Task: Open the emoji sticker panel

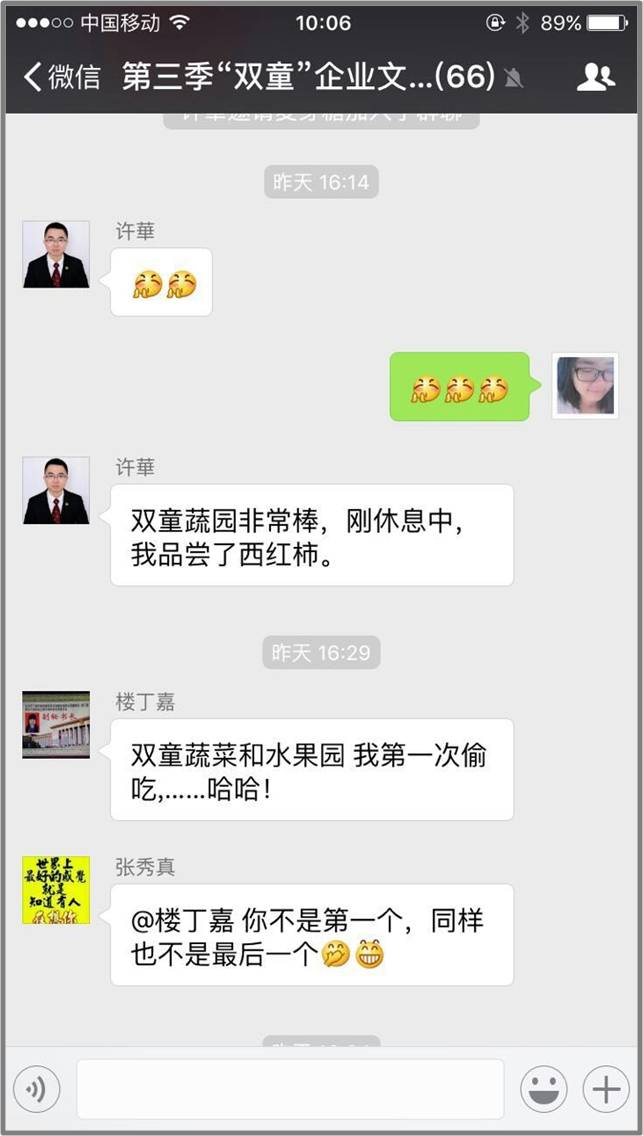Action: (x=544, y=1089)
